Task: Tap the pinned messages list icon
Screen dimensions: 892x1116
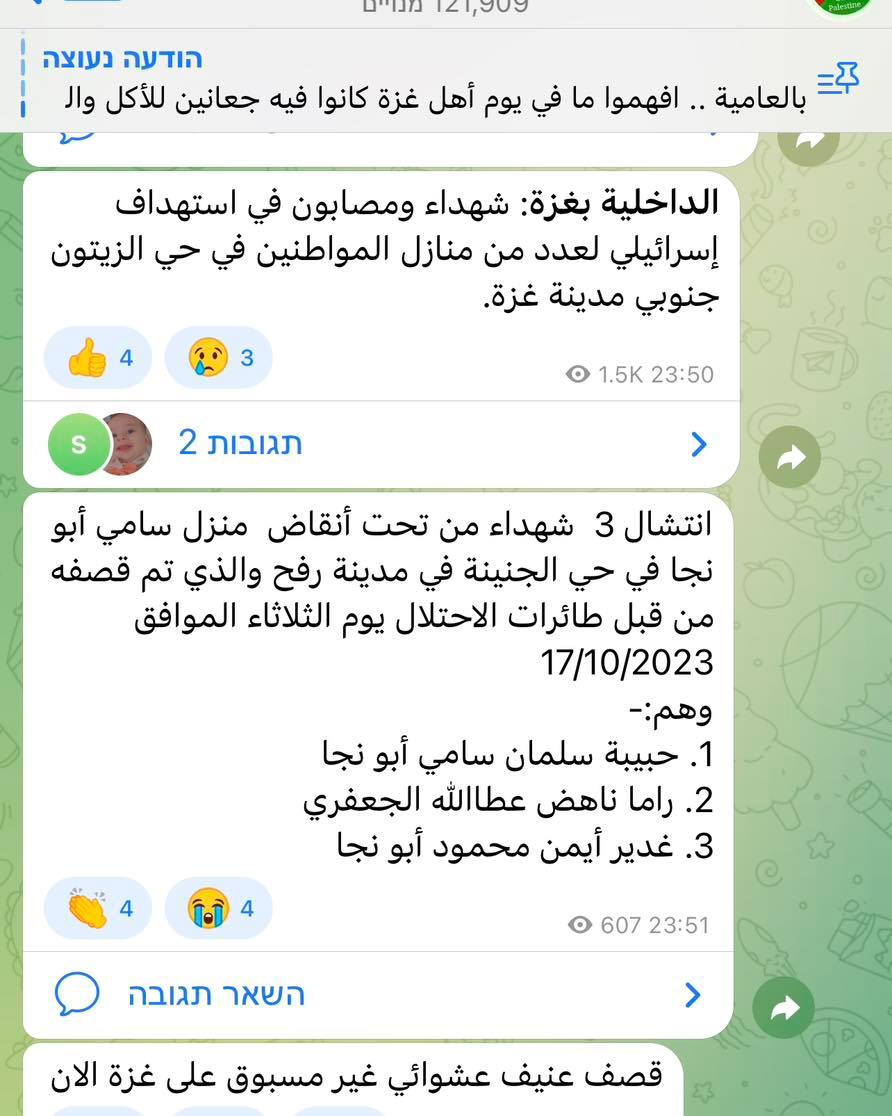Action: click(x=838, y=80)
